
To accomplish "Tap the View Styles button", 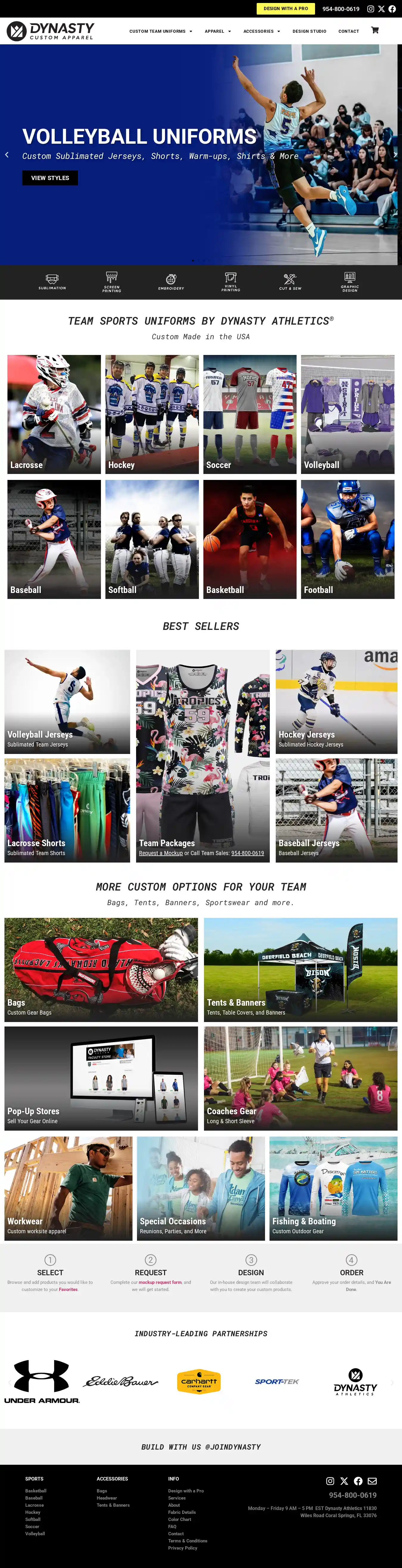I will point(50,178).
